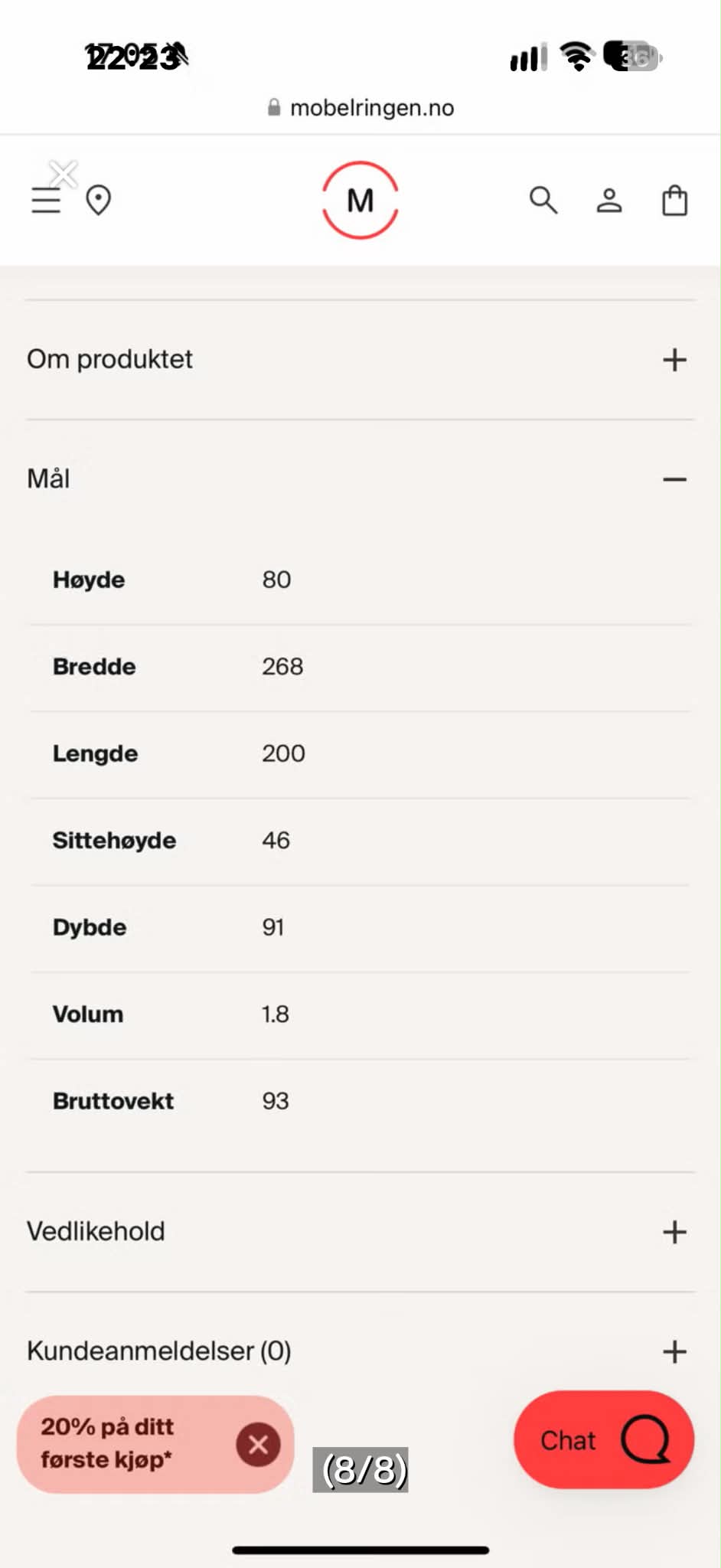
Task: Dismiss the 20% discount banner
Action: click(x=258, y=1445)
